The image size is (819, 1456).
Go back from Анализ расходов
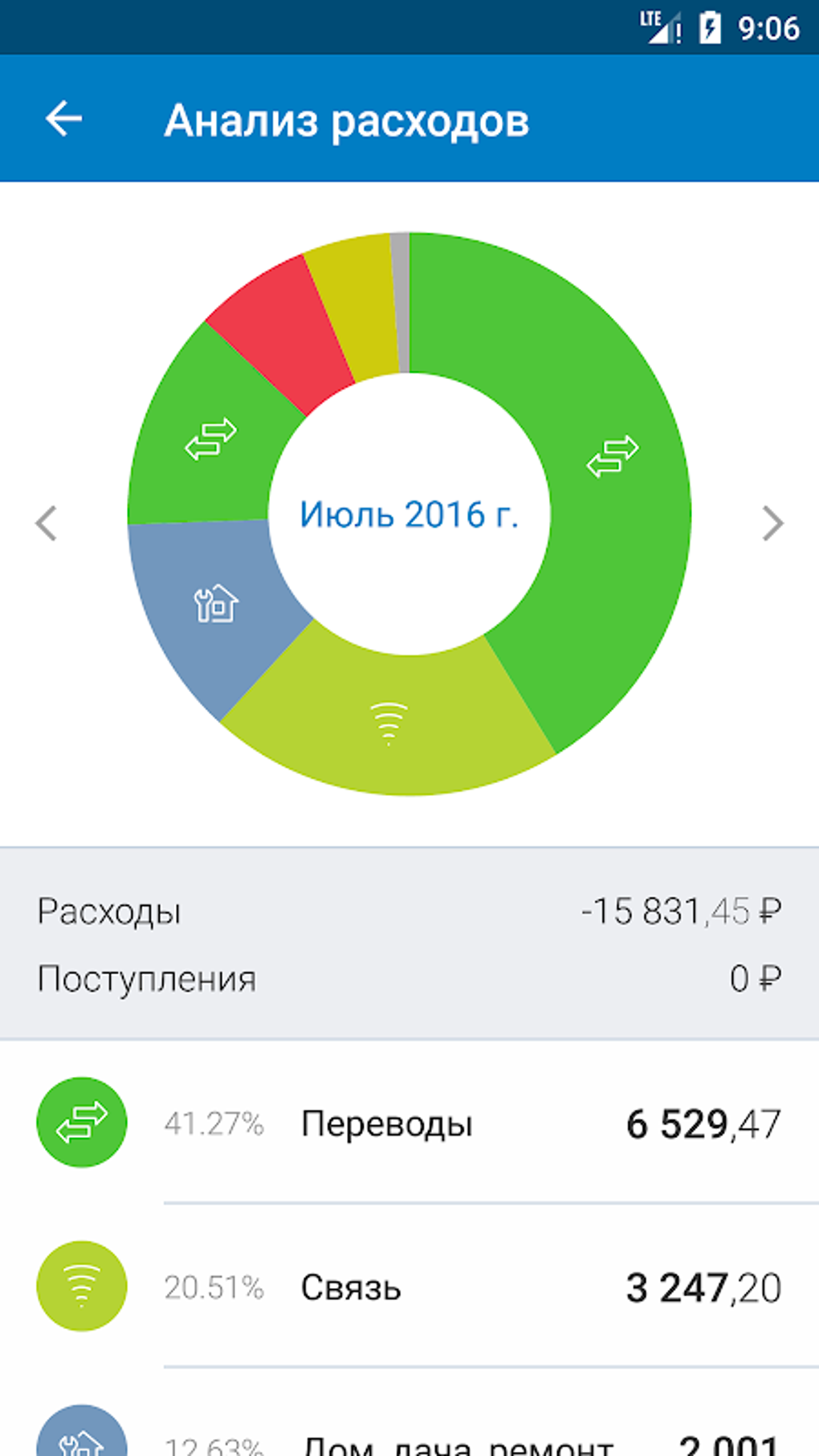[63, 119]
